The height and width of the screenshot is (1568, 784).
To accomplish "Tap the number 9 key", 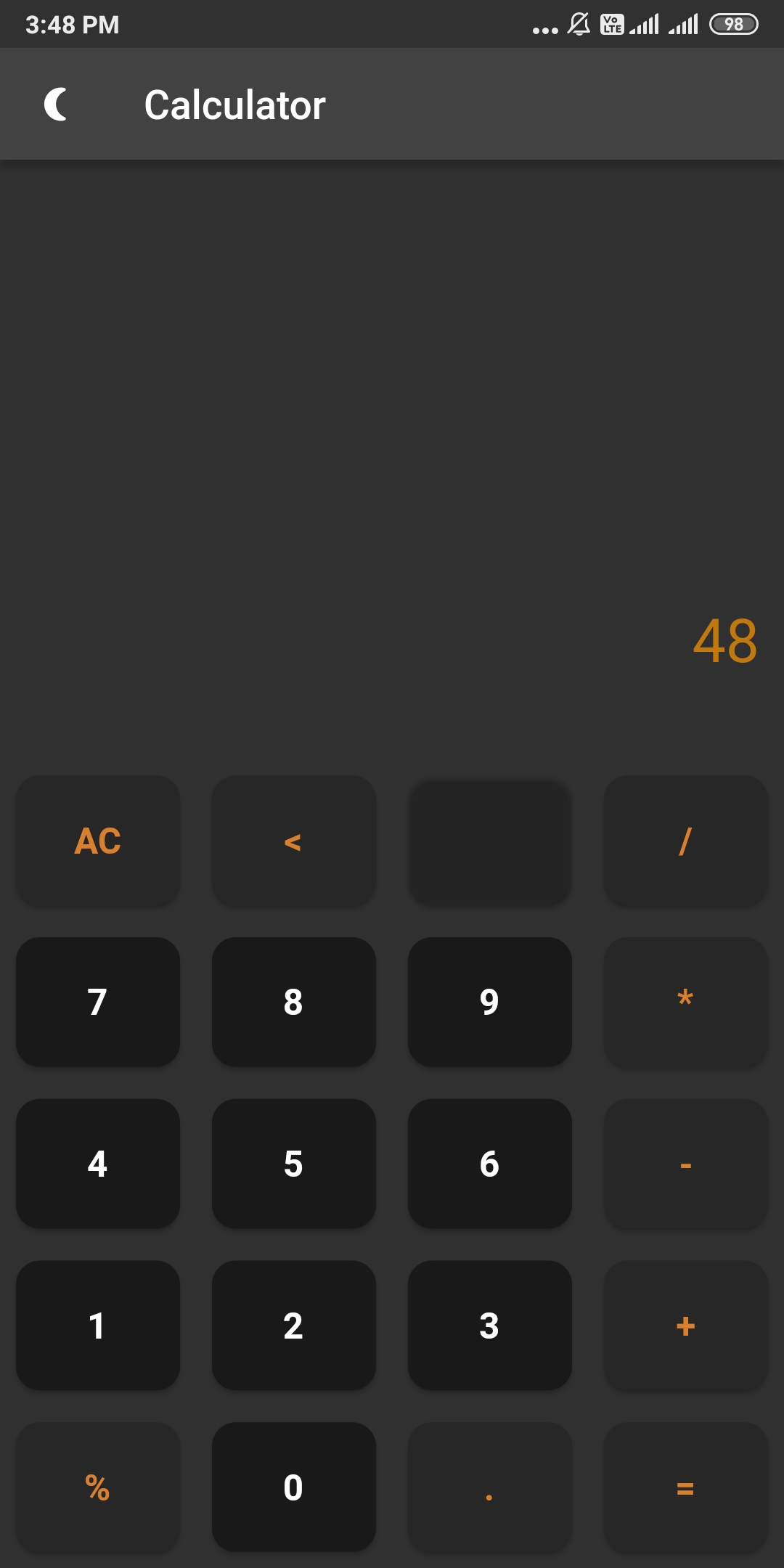I will coord(489,1003).
